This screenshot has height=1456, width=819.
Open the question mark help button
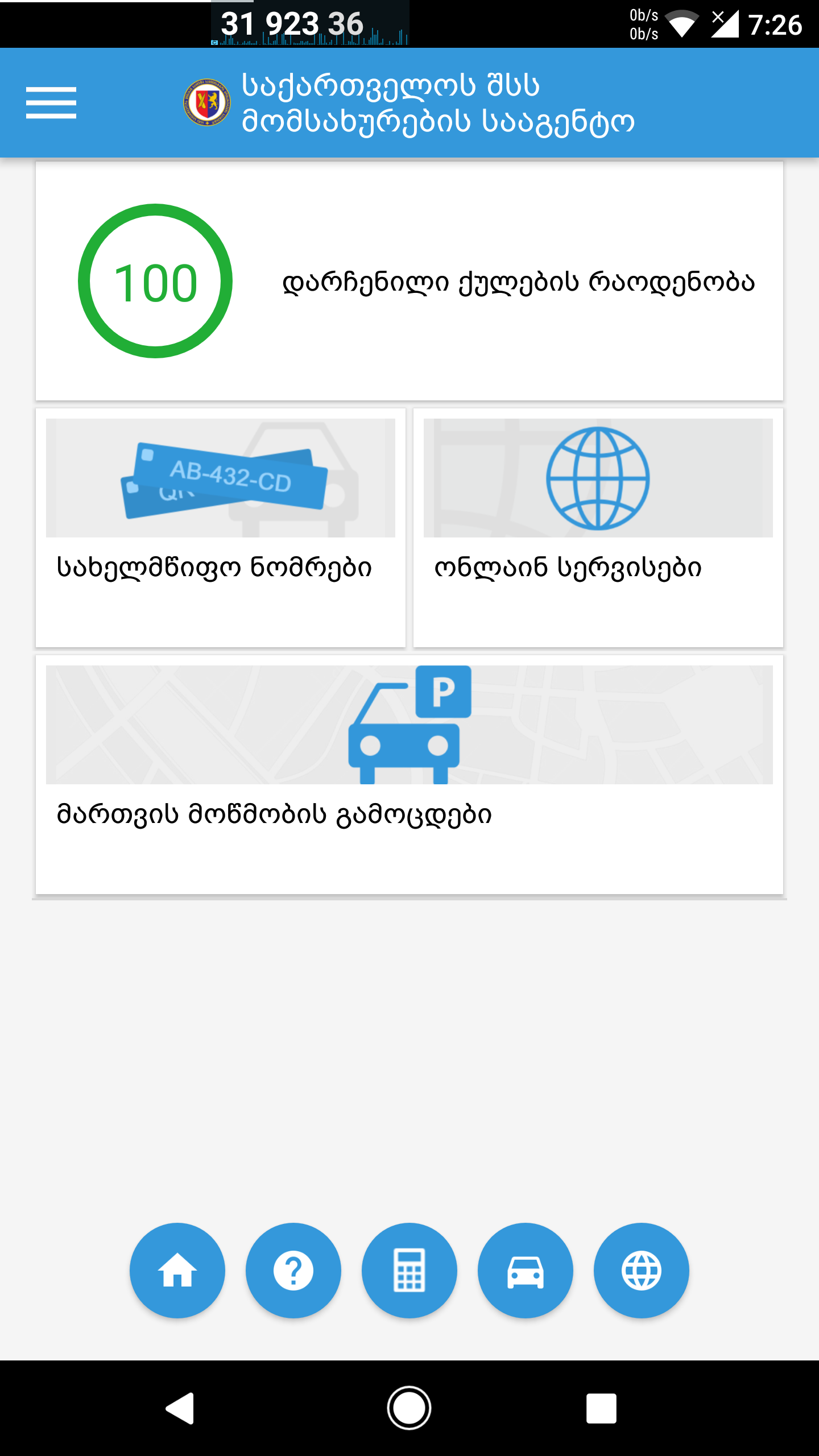coord(293,1270)
